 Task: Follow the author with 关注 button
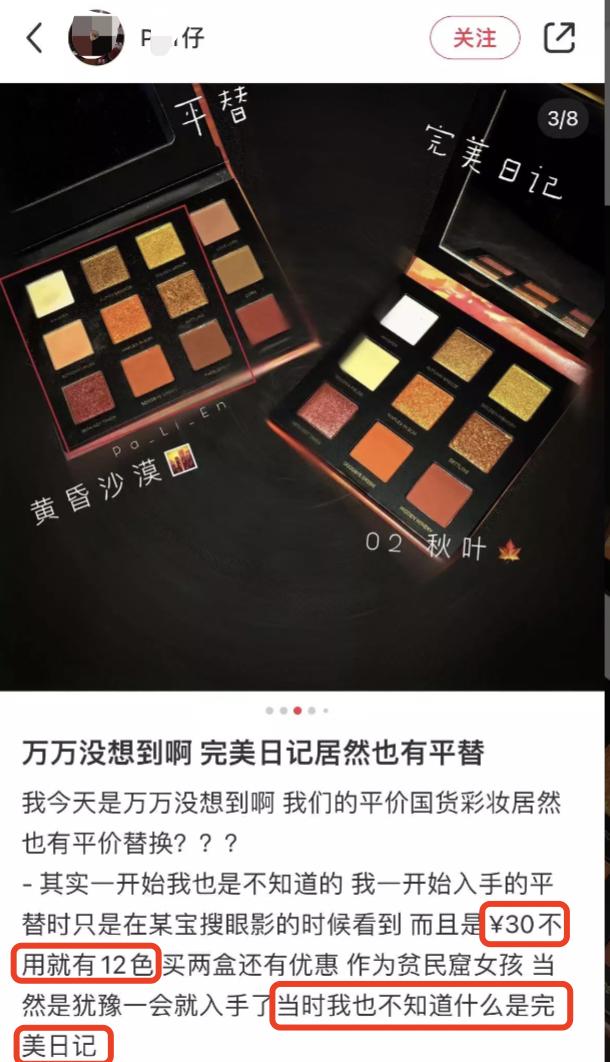474,39
